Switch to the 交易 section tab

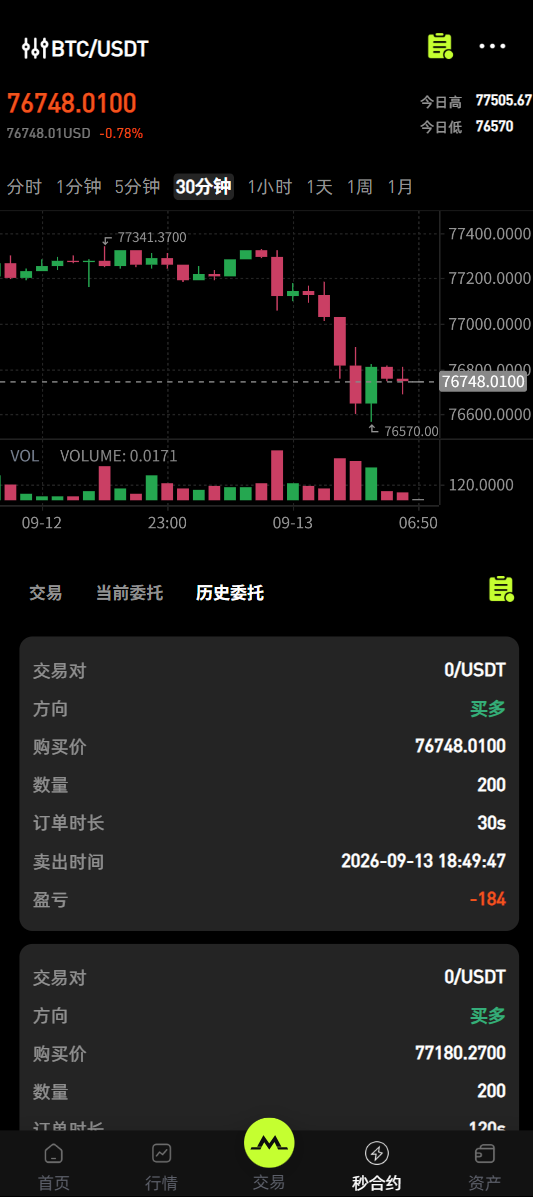coord(46,592)
